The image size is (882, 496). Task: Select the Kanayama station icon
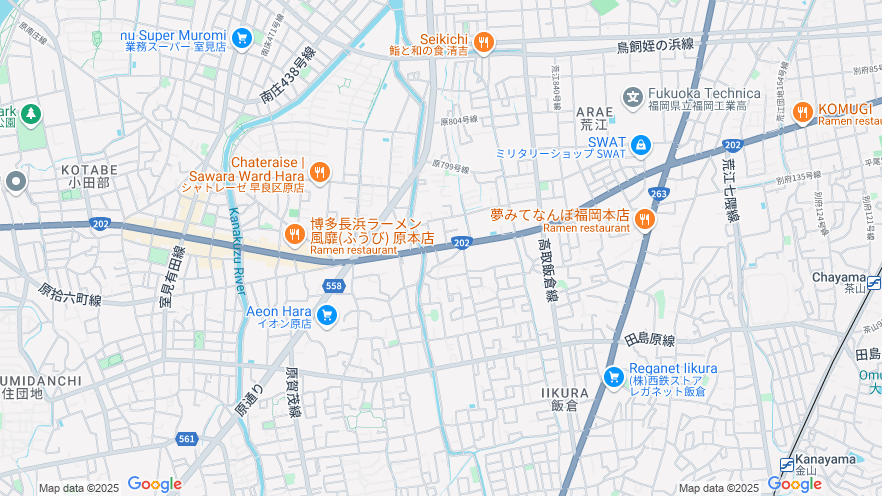pyautogui.click(x=787, y=465)
